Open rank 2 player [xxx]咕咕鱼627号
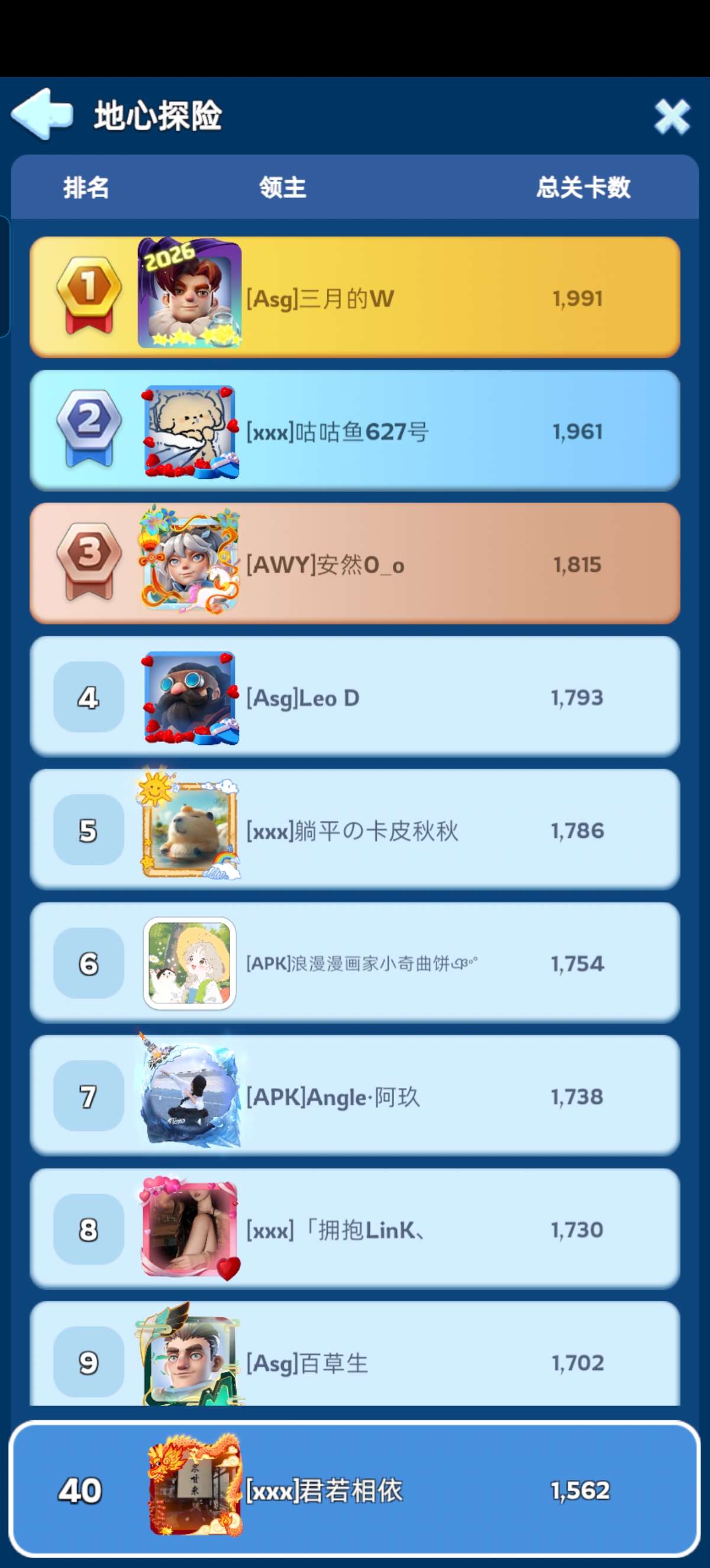The image size is (710, 1568). [354, 430]
